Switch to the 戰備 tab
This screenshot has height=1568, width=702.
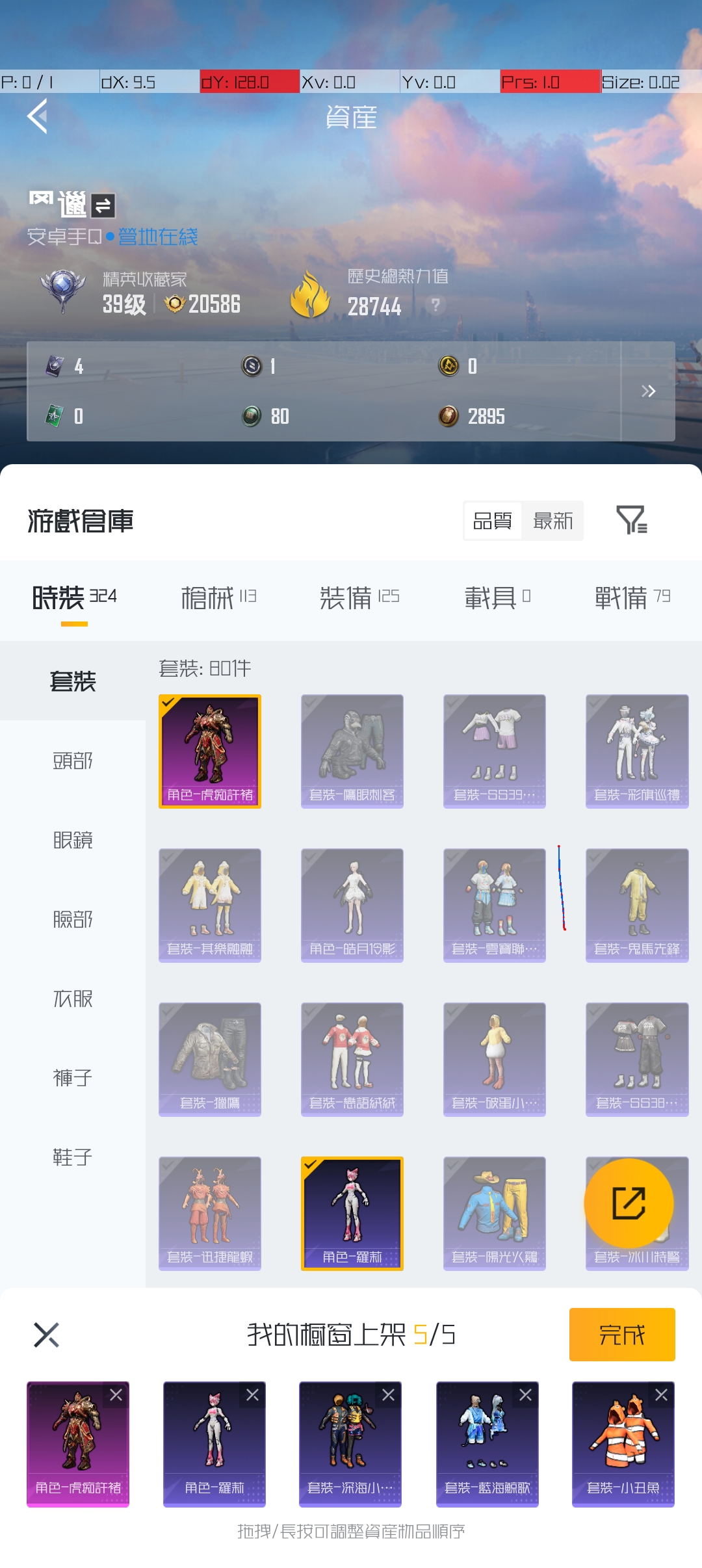pyautogui.click(x=632, y=597)
